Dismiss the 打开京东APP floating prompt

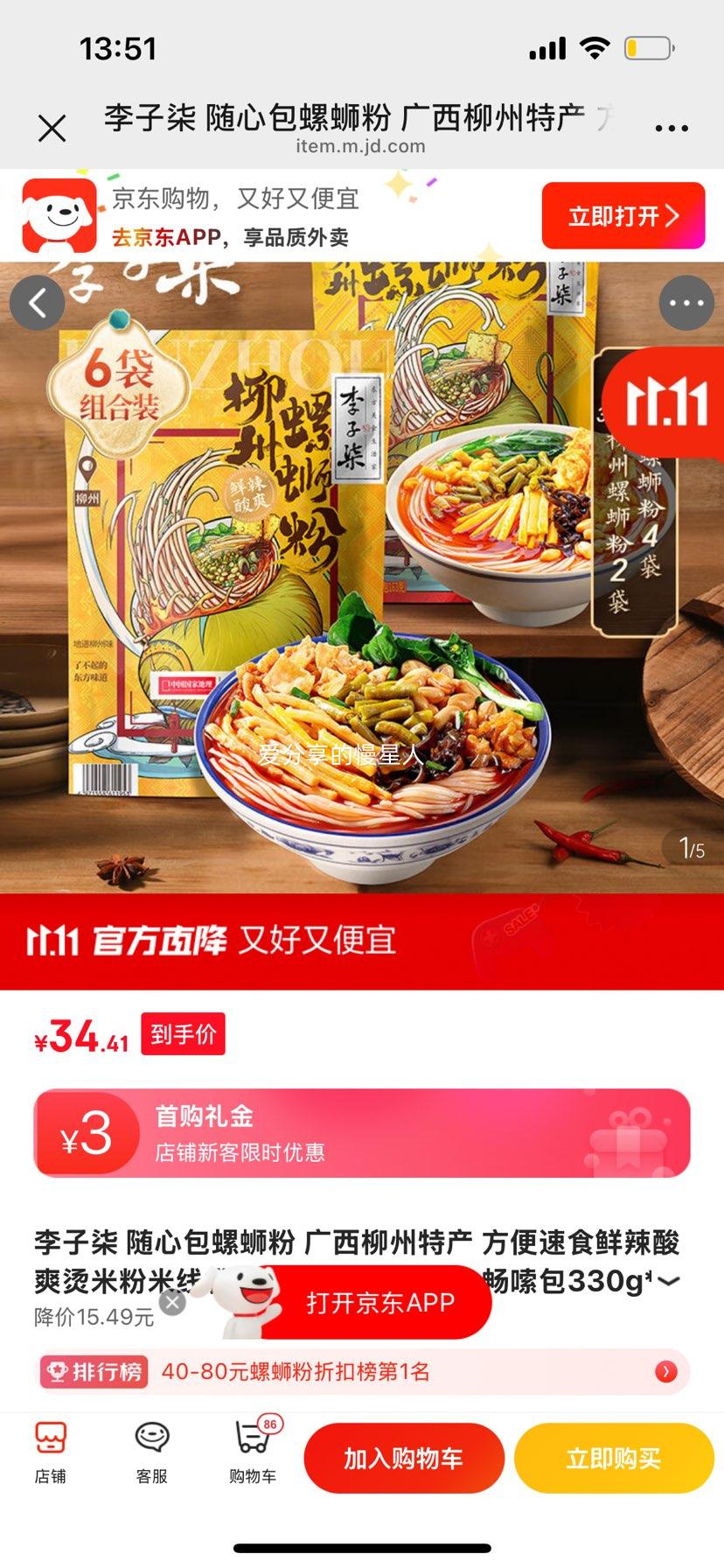click(x=172, y=1303)
